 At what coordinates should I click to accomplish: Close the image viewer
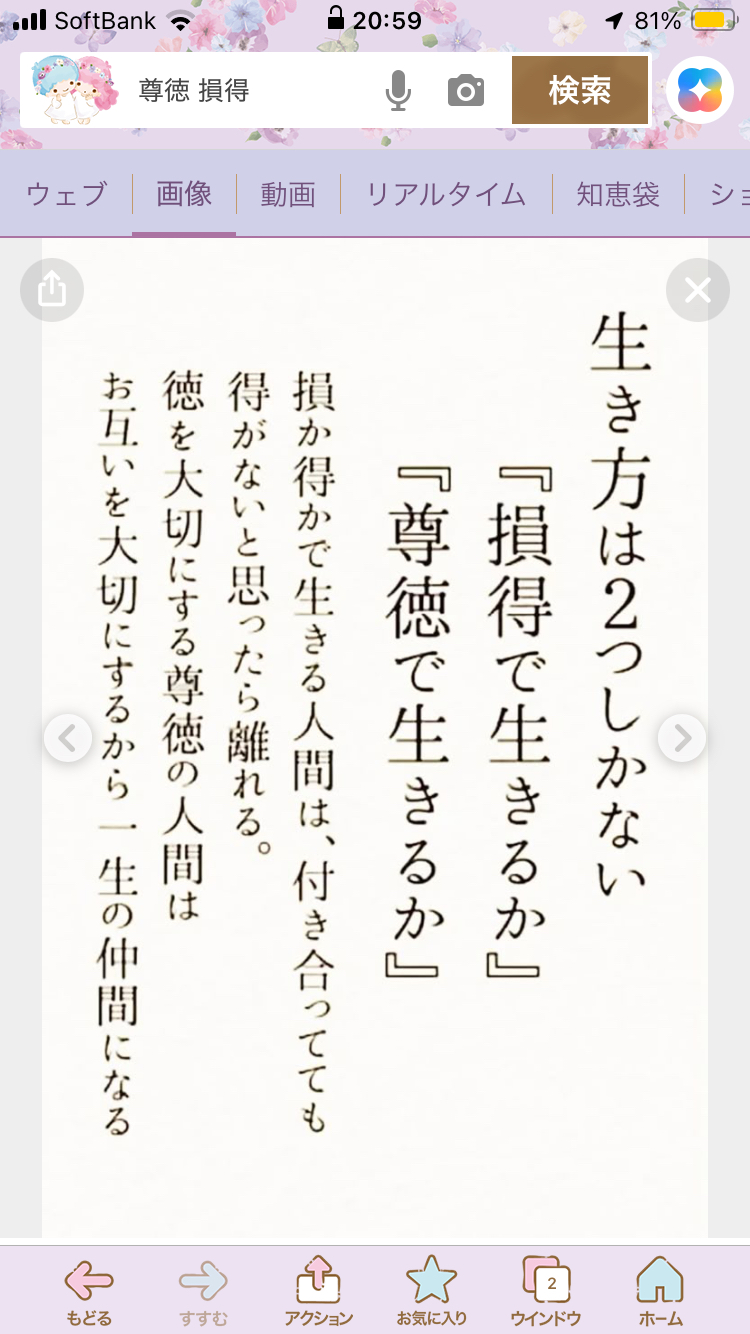coord(697,290)
